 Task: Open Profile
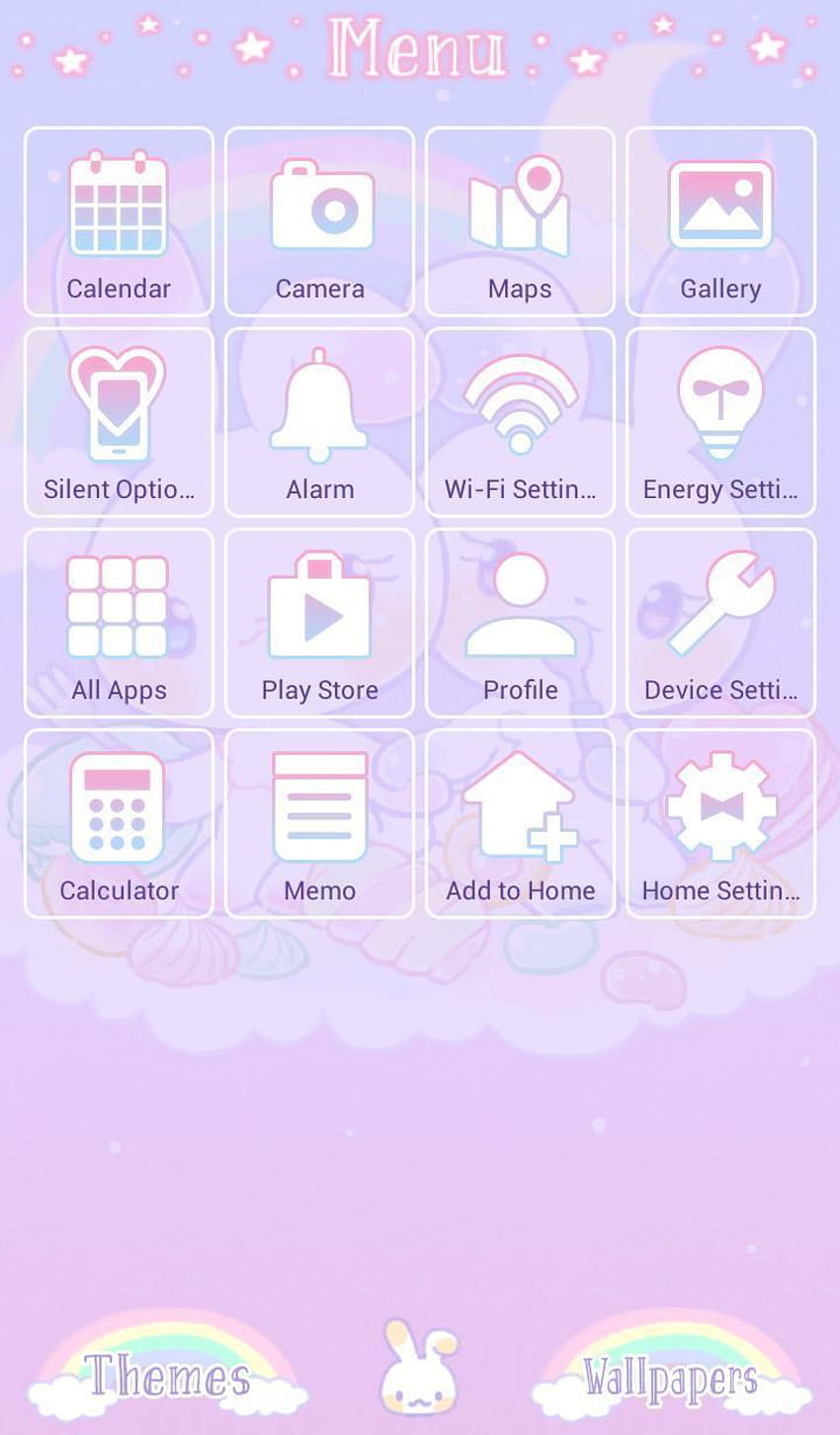pos(520,623)
